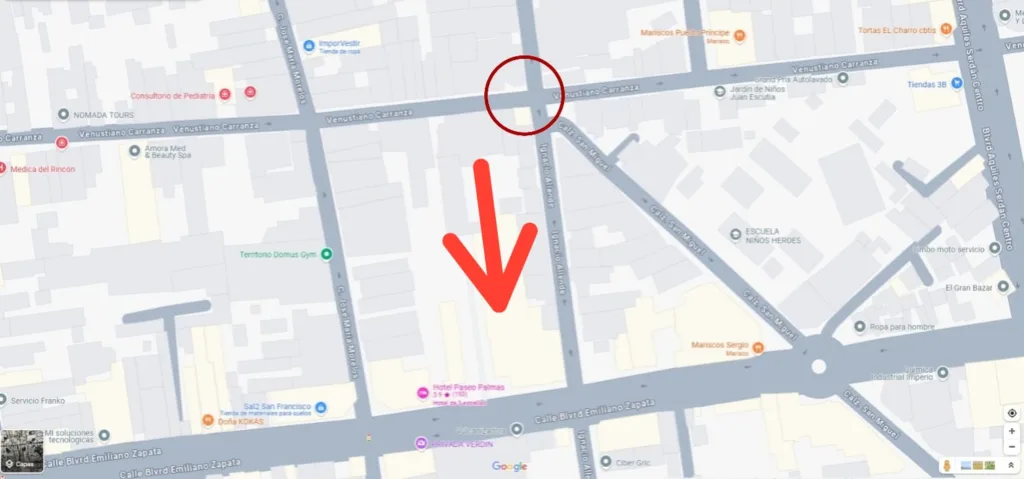Open Hotel Paseo Palmas place marker

coord(423,390)
